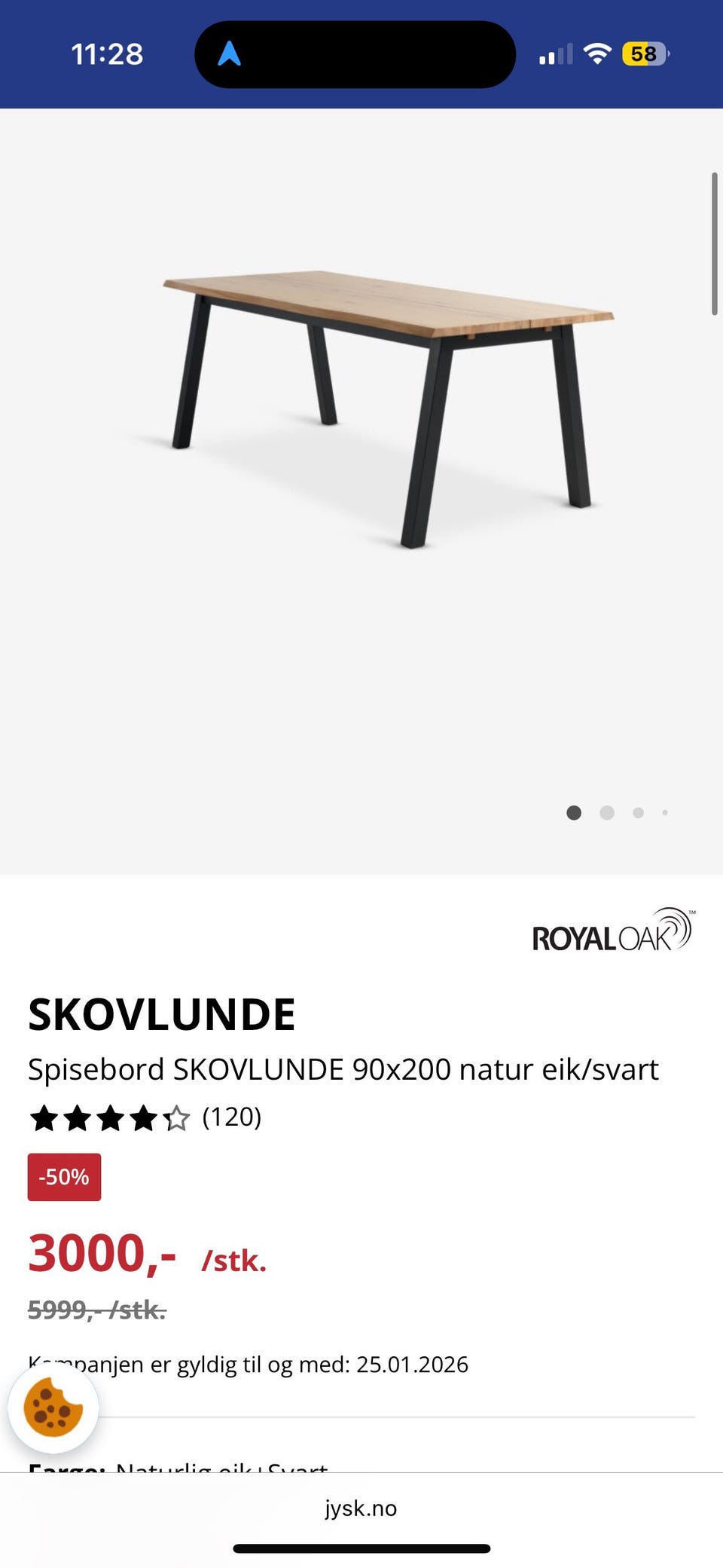Tap the cellular signal bars indicator
This screenshot has height=1568, width=723.
click(x=554, y=53)
